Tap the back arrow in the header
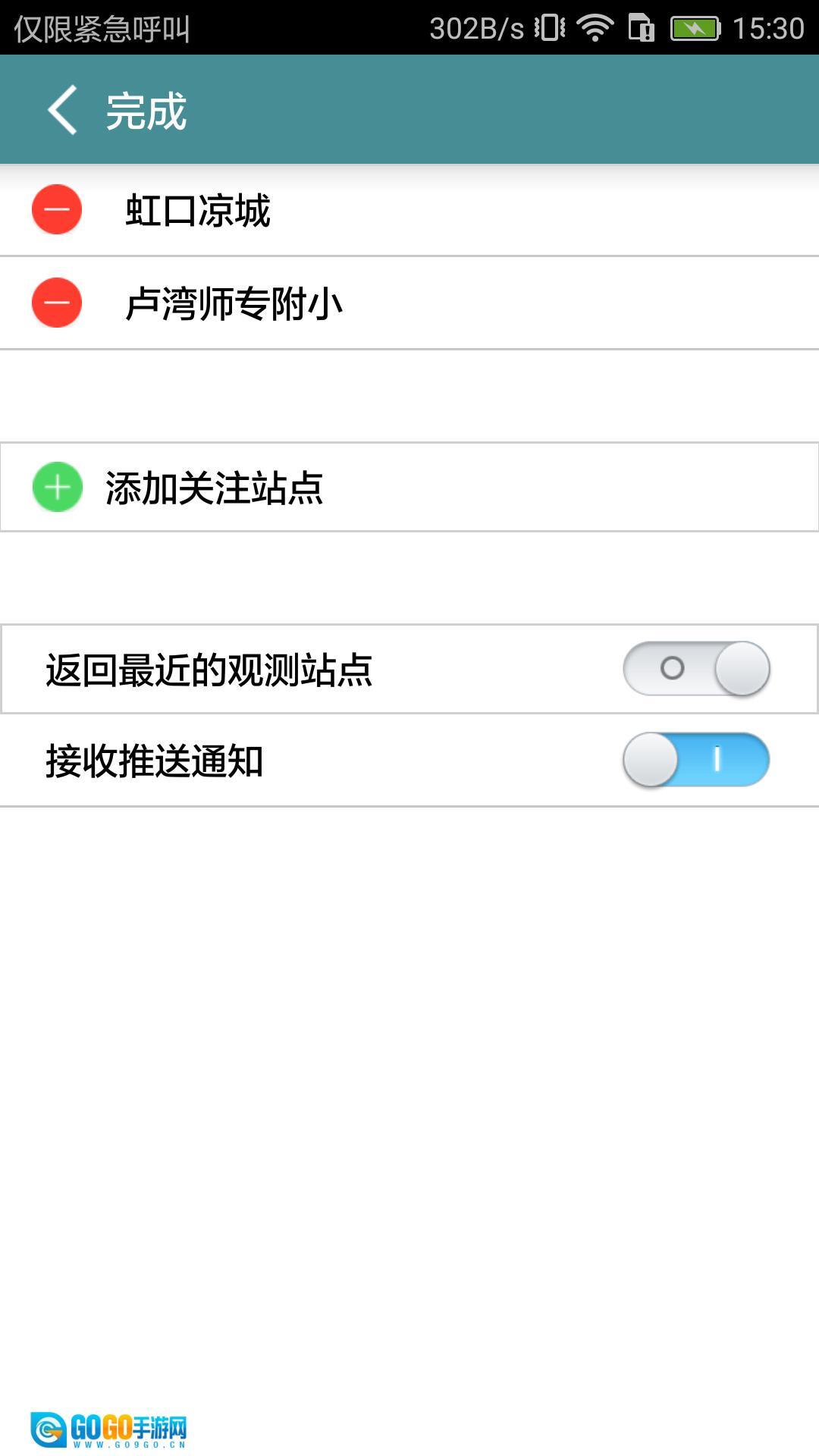Image resolution: width=819 pixels, height=1456 pixels. (62, 111)
